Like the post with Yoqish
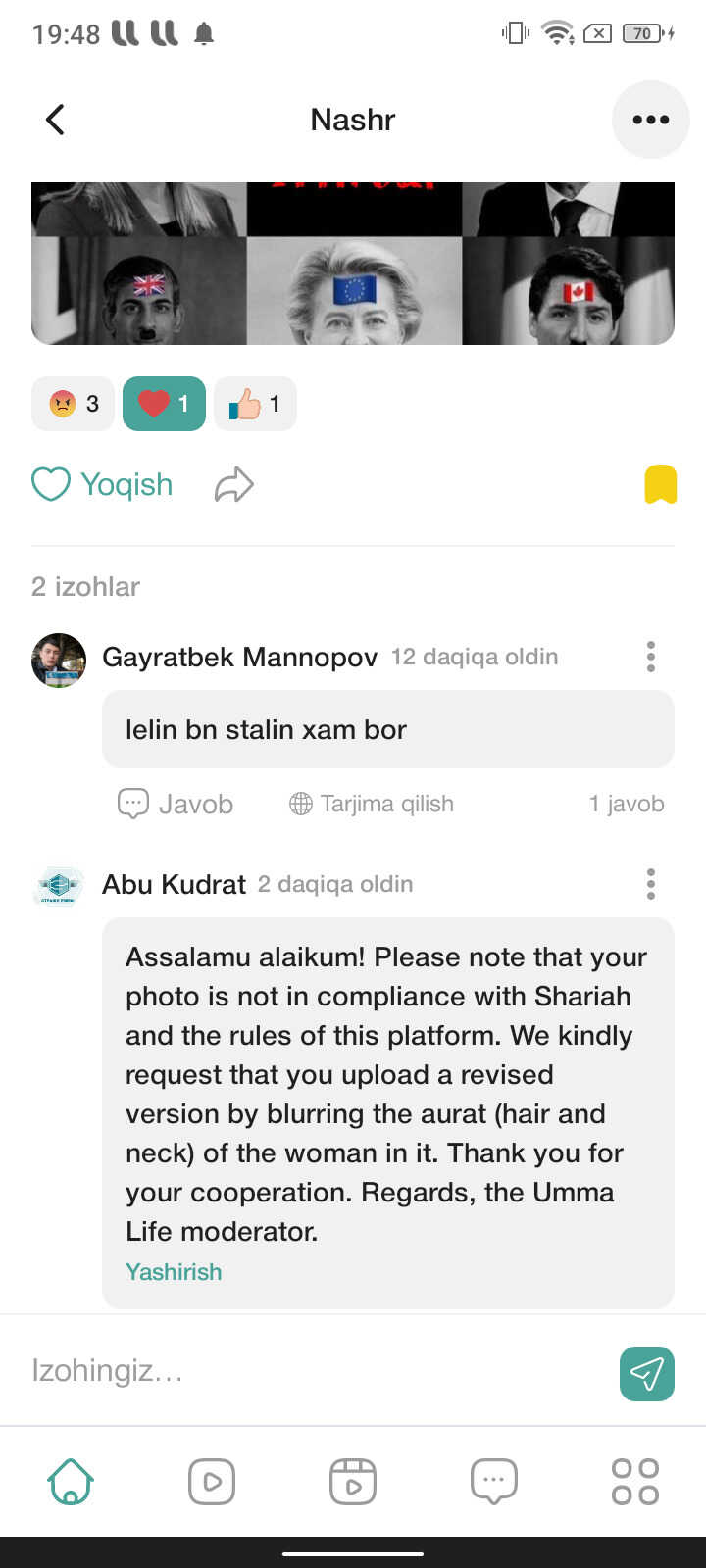 (x=103, y=484)
